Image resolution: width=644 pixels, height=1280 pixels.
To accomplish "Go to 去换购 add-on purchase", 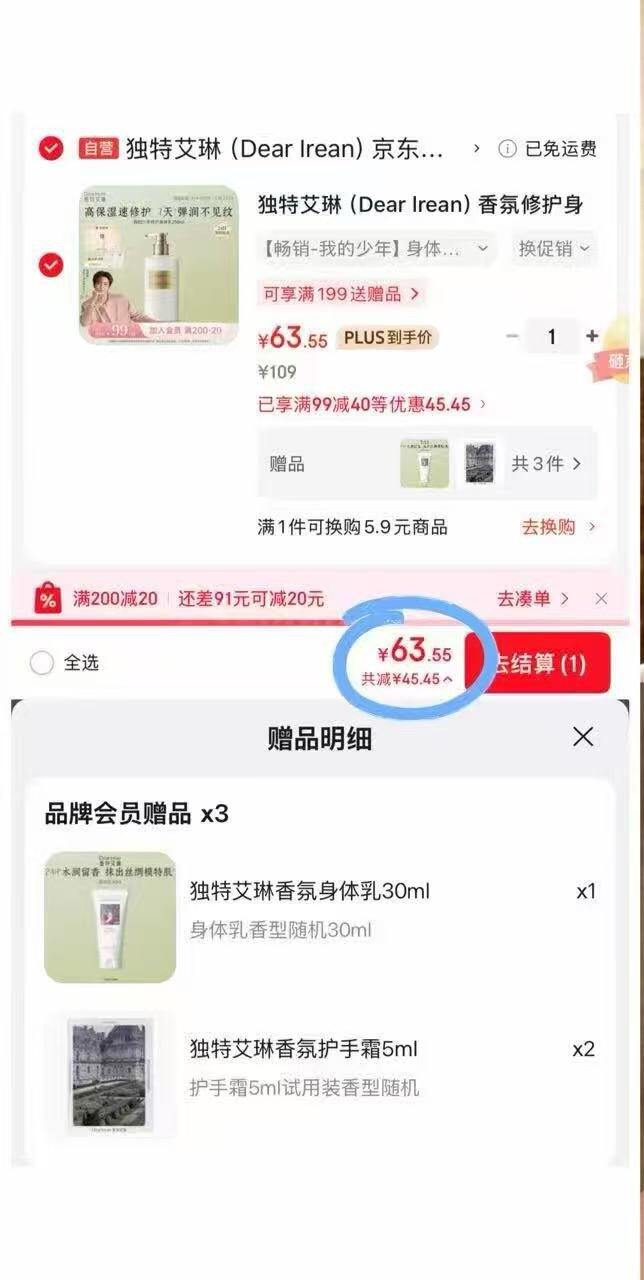I will click(558, 527).
